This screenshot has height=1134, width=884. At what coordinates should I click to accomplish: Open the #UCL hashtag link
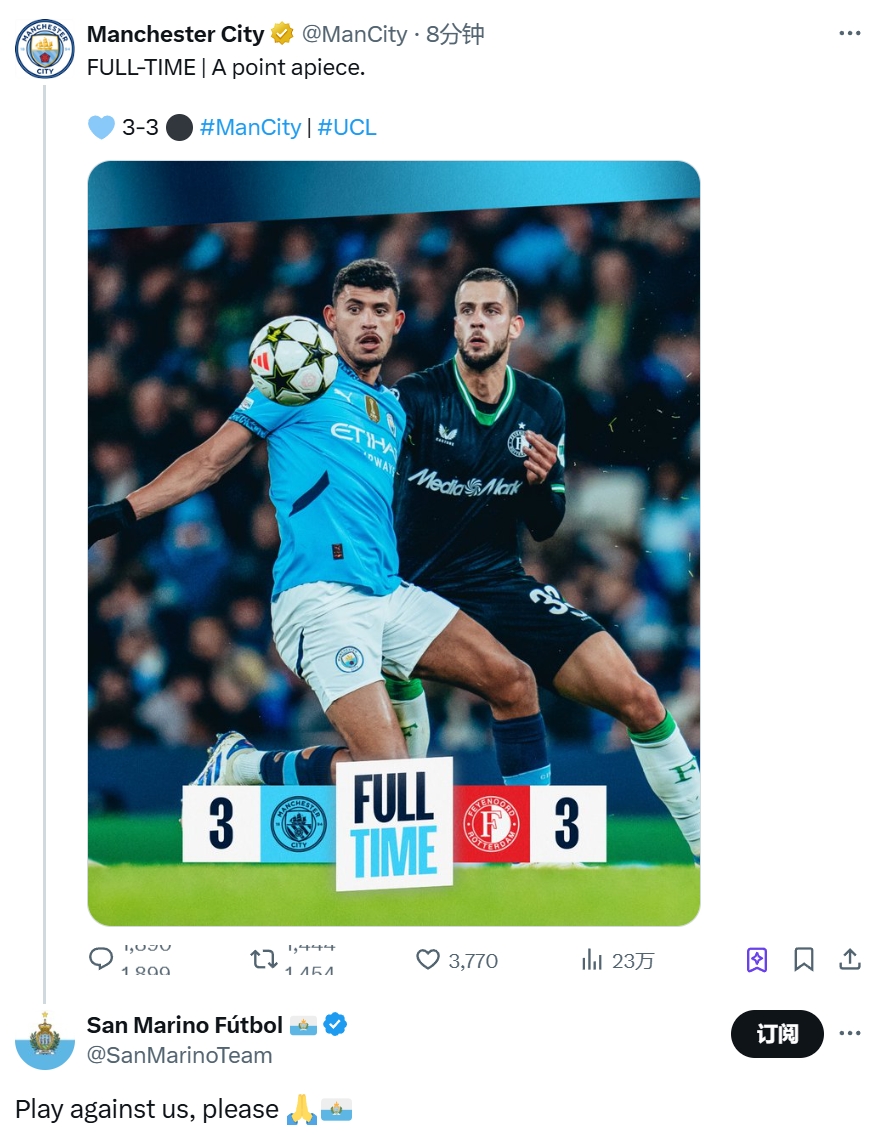coord(346,127)
